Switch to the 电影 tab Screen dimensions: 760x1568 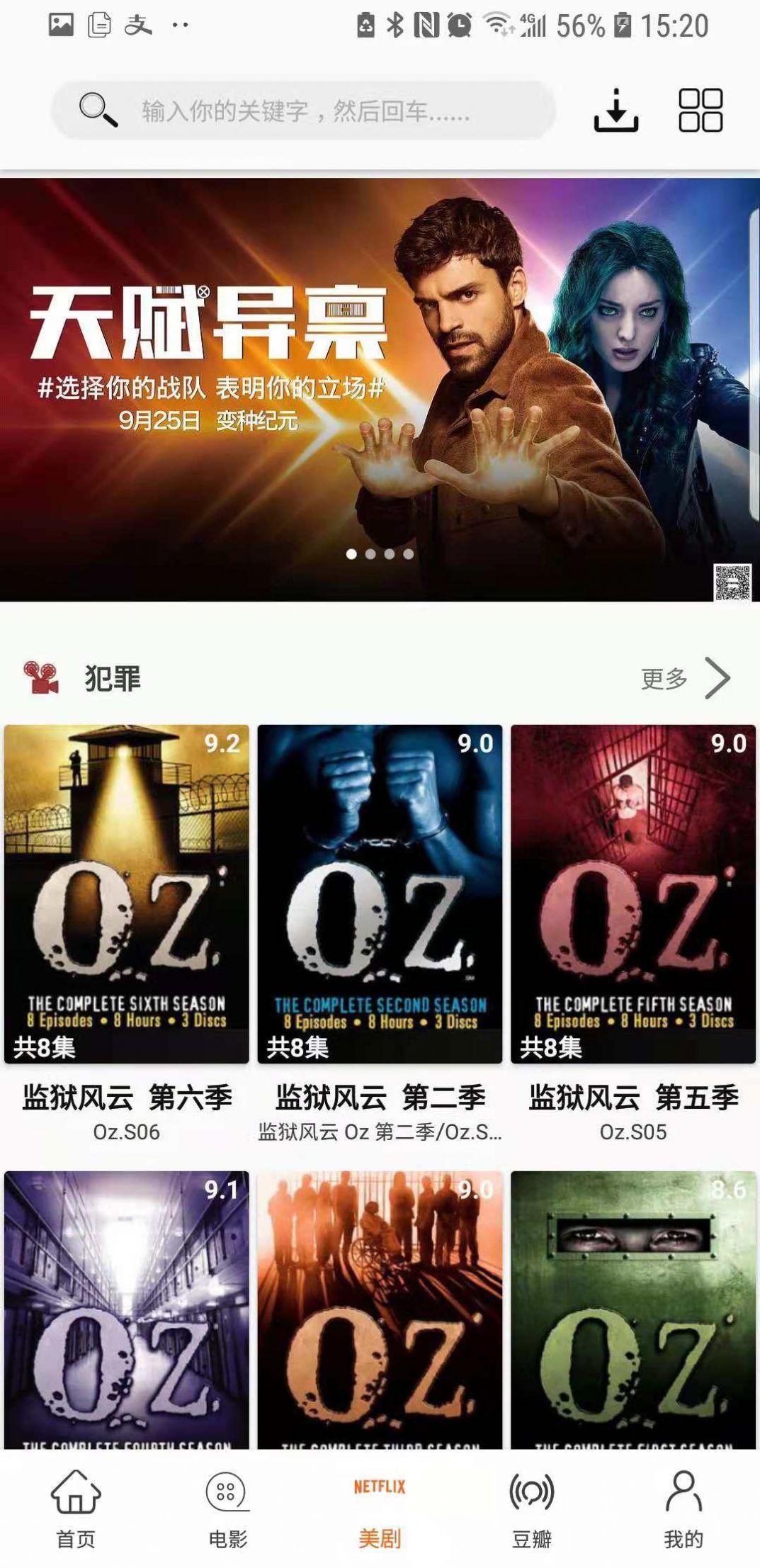tap(227, 1508)
